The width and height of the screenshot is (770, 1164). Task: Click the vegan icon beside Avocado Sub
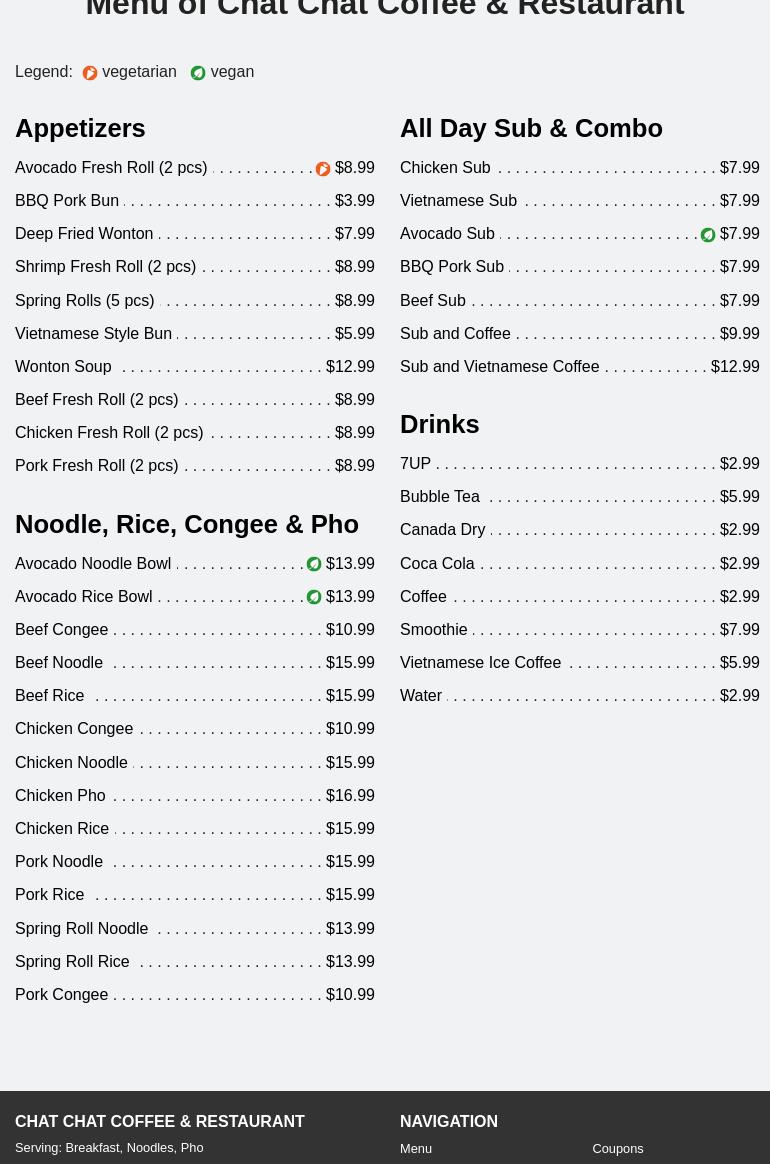pyautogui.click(x=708, y=235)
